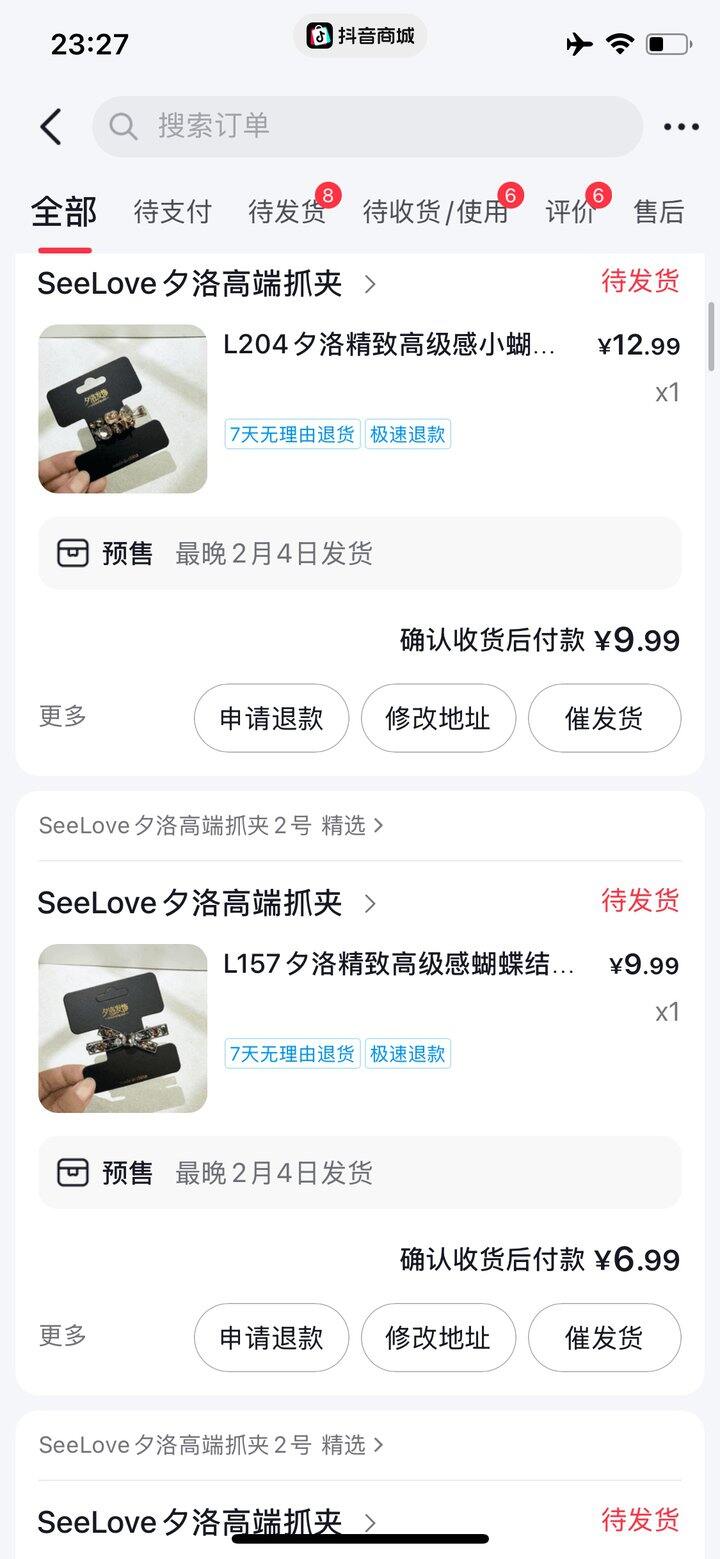Switch to the 待发货 tab
This screenshot has height=1559, width=720.
286,212
